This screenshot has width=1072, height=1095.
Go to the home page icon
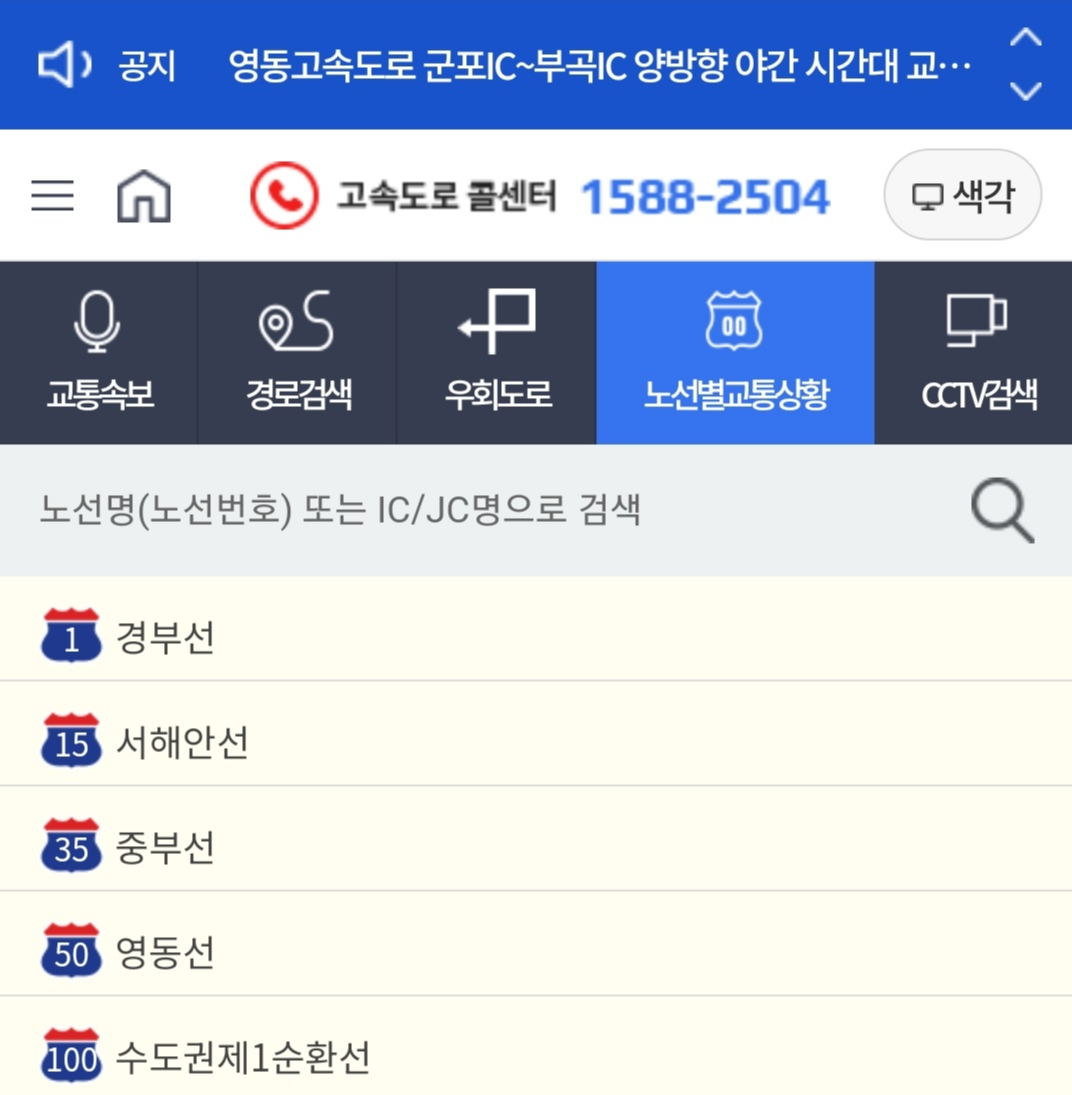coord(143,196)
